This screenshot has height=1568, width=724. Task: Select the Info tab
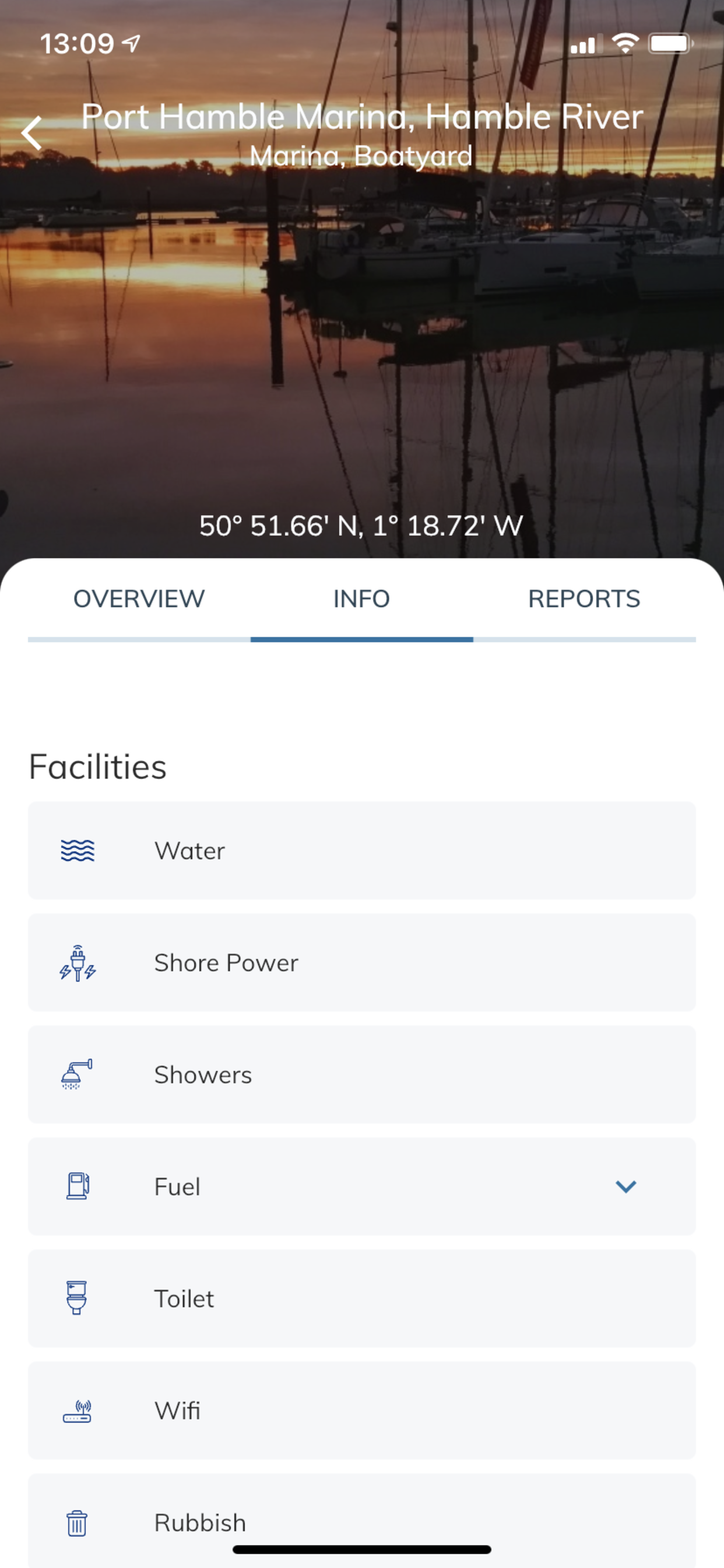361,599
